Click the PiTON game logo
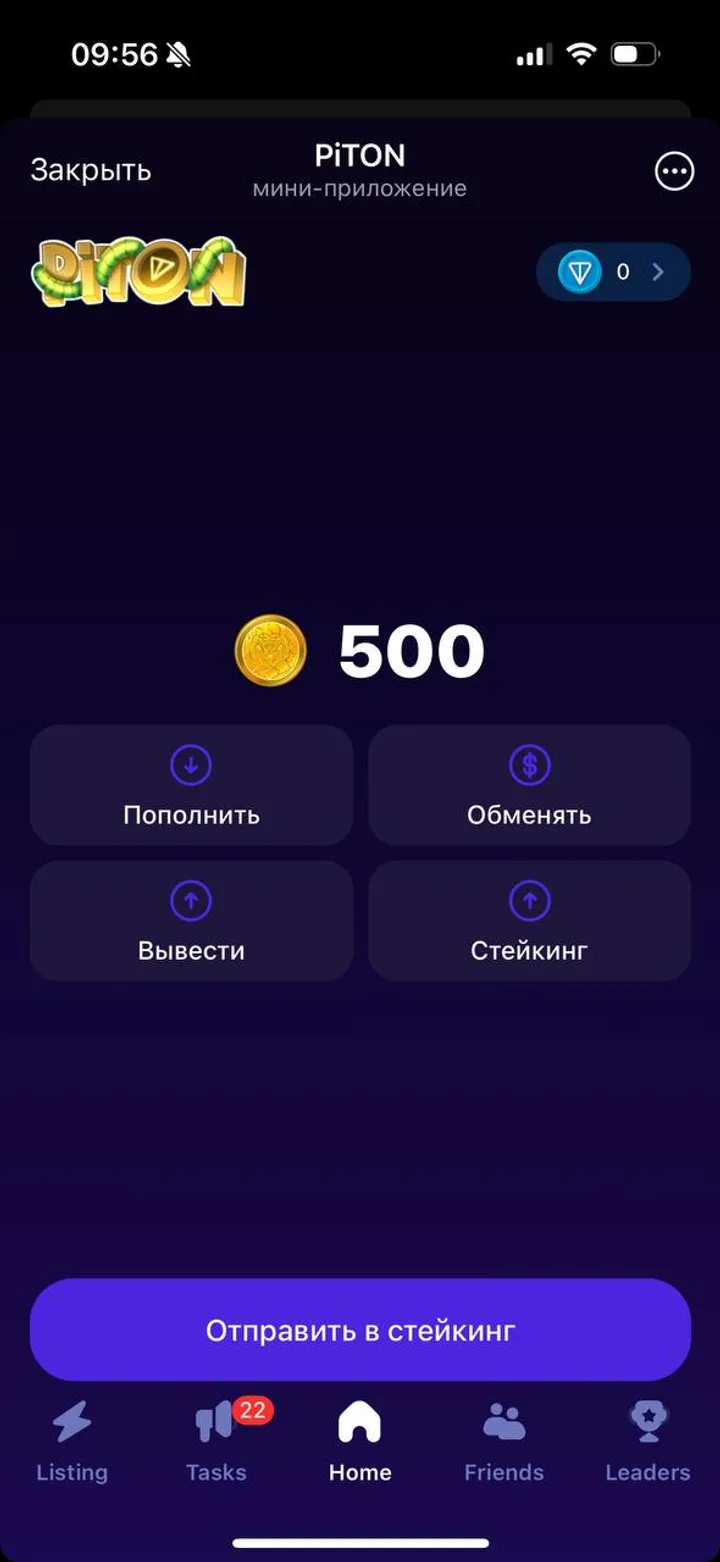The width and height of the screenshot is (720, 1562). tap(139, 271)
